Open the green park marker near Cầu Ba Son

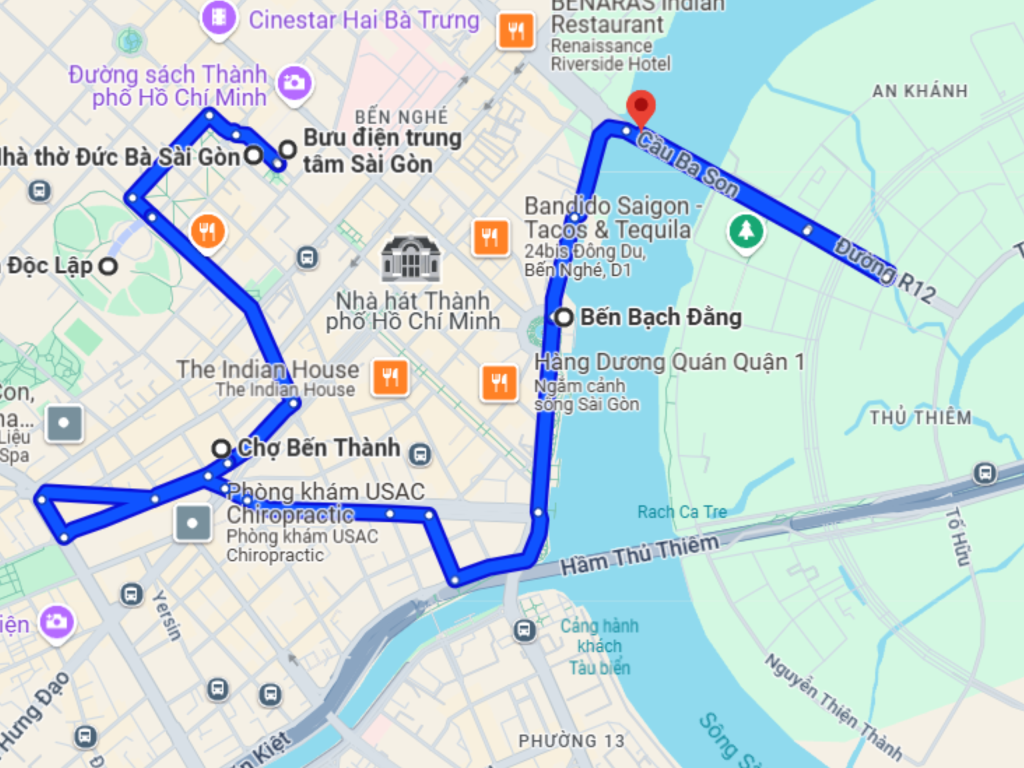[746, 232]
